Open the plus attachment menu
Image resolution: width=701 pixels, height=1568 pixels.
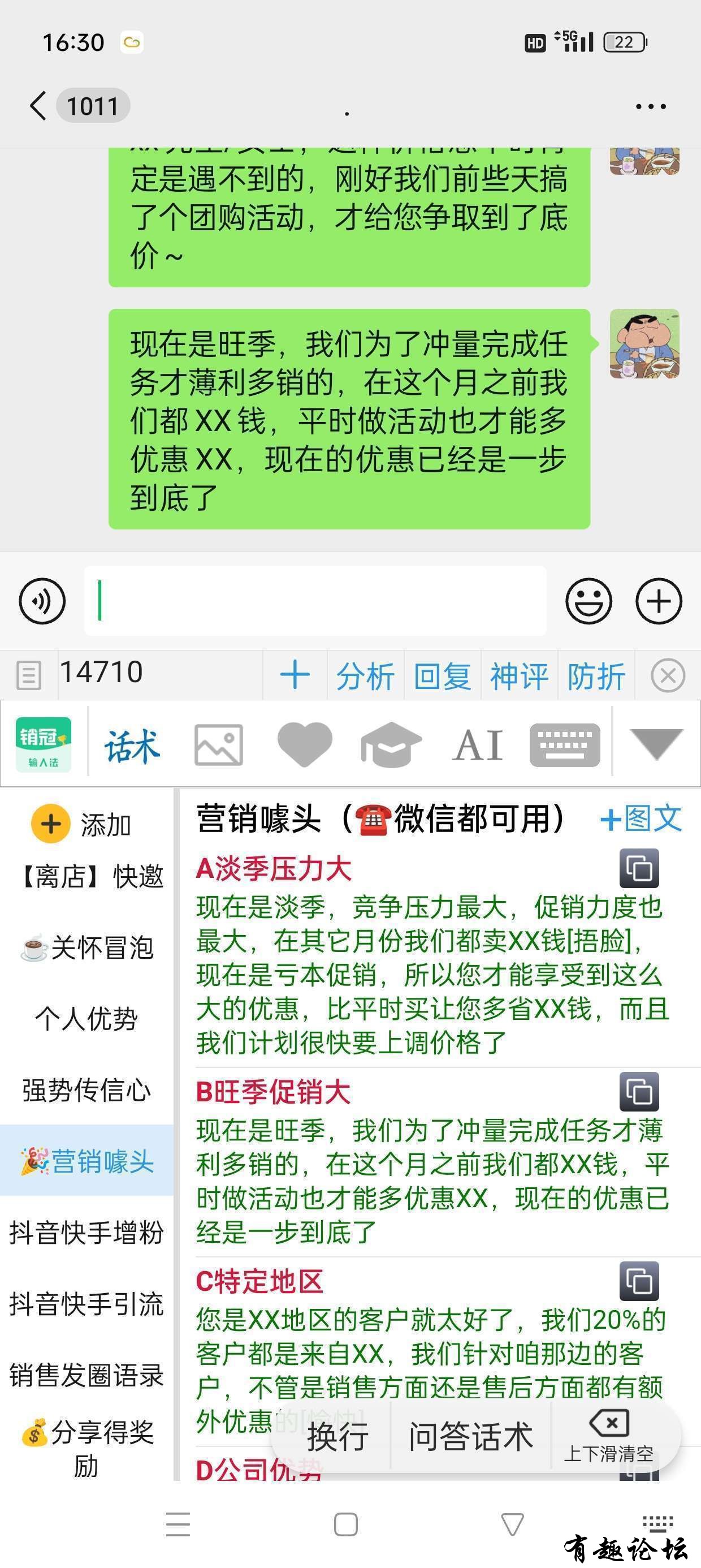click(x=659, y=601)
